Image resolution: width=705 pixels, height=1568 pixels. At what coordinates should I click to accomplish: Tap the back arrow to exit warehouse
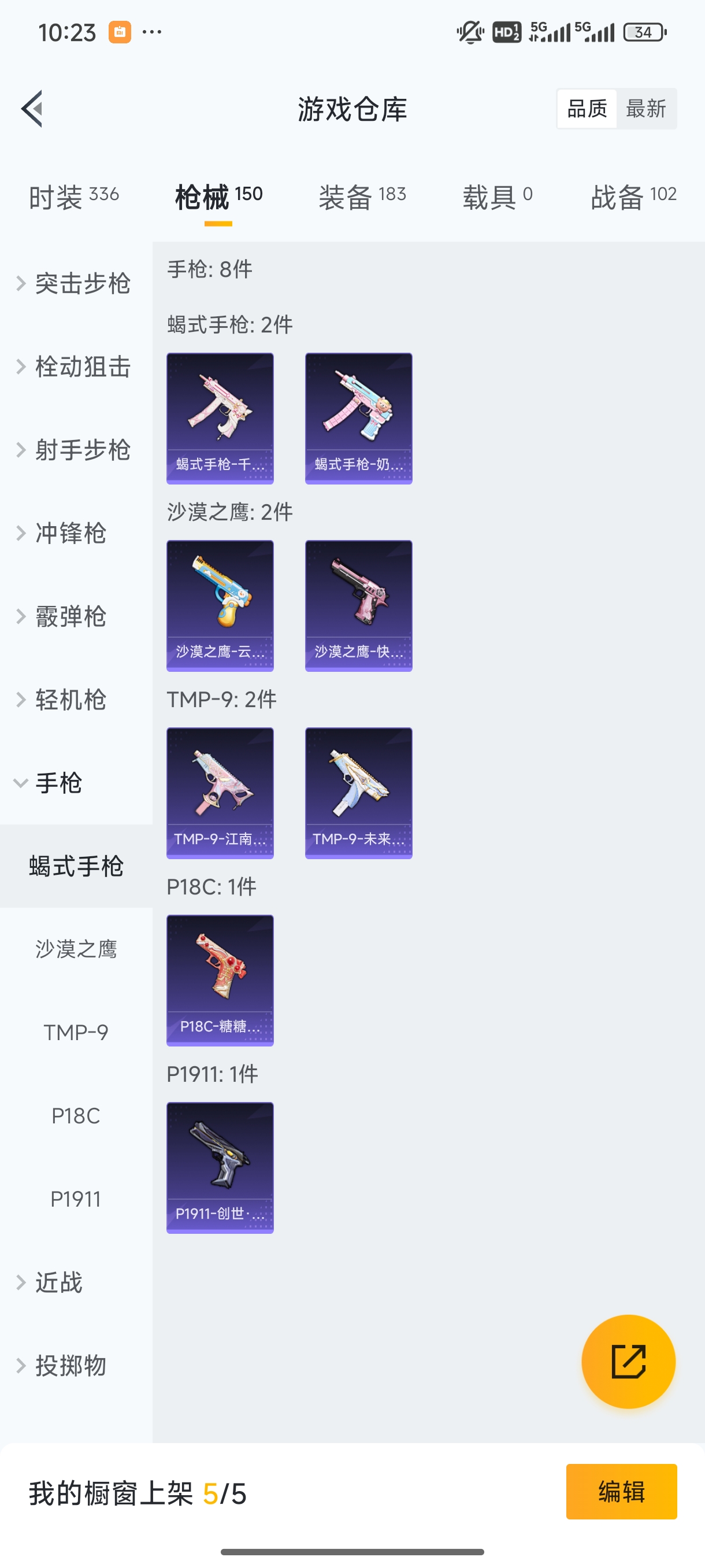click(32, 109)
